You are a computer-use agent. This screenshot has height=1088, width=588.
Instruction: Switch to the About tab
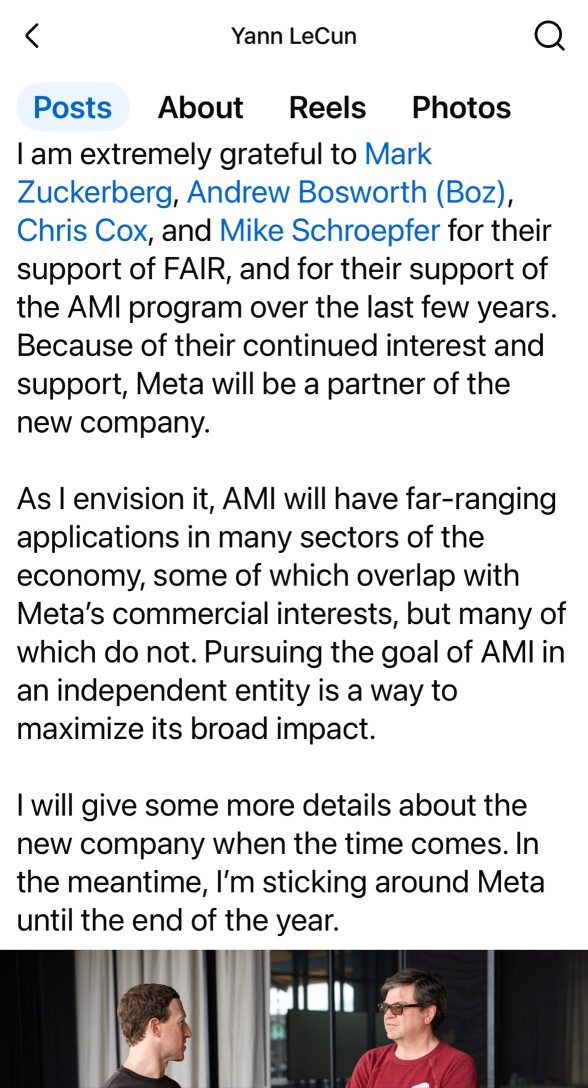(201, 108)
